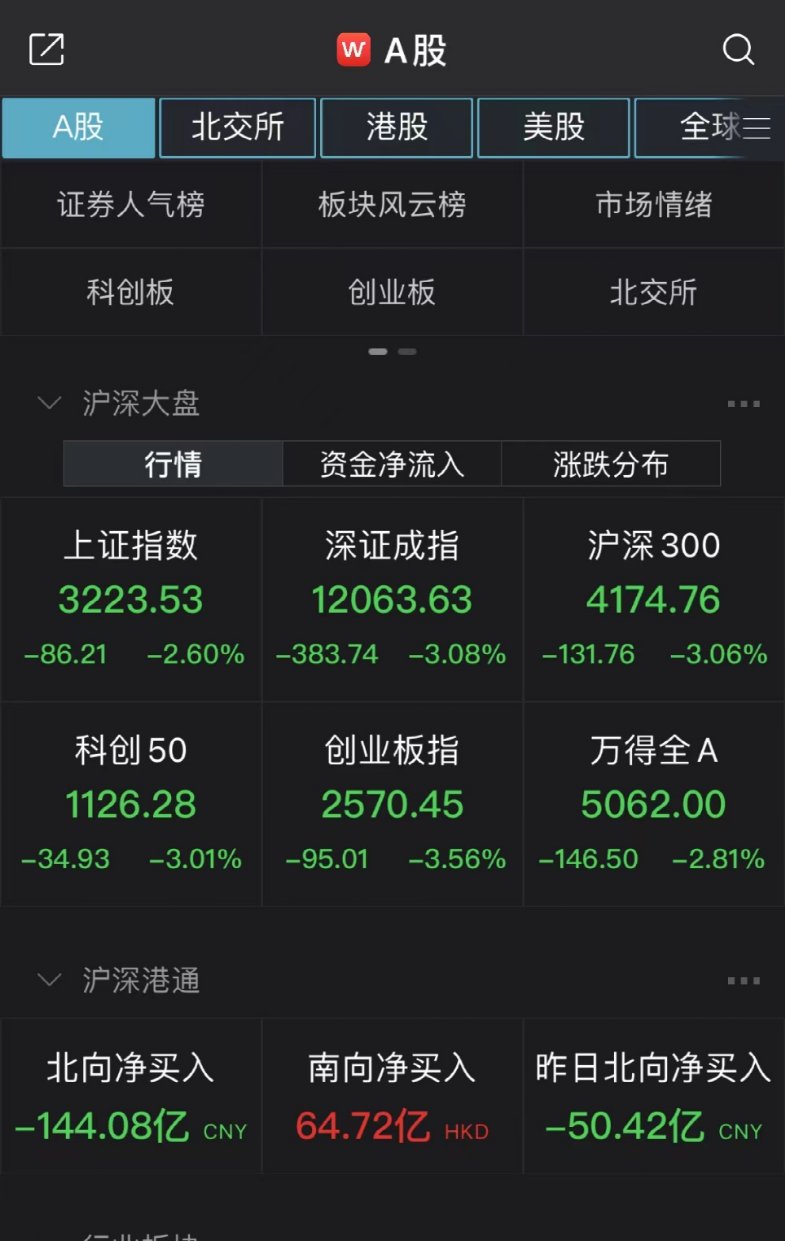Open the 沪深大盘 more options ellipsis

(742, 402)
